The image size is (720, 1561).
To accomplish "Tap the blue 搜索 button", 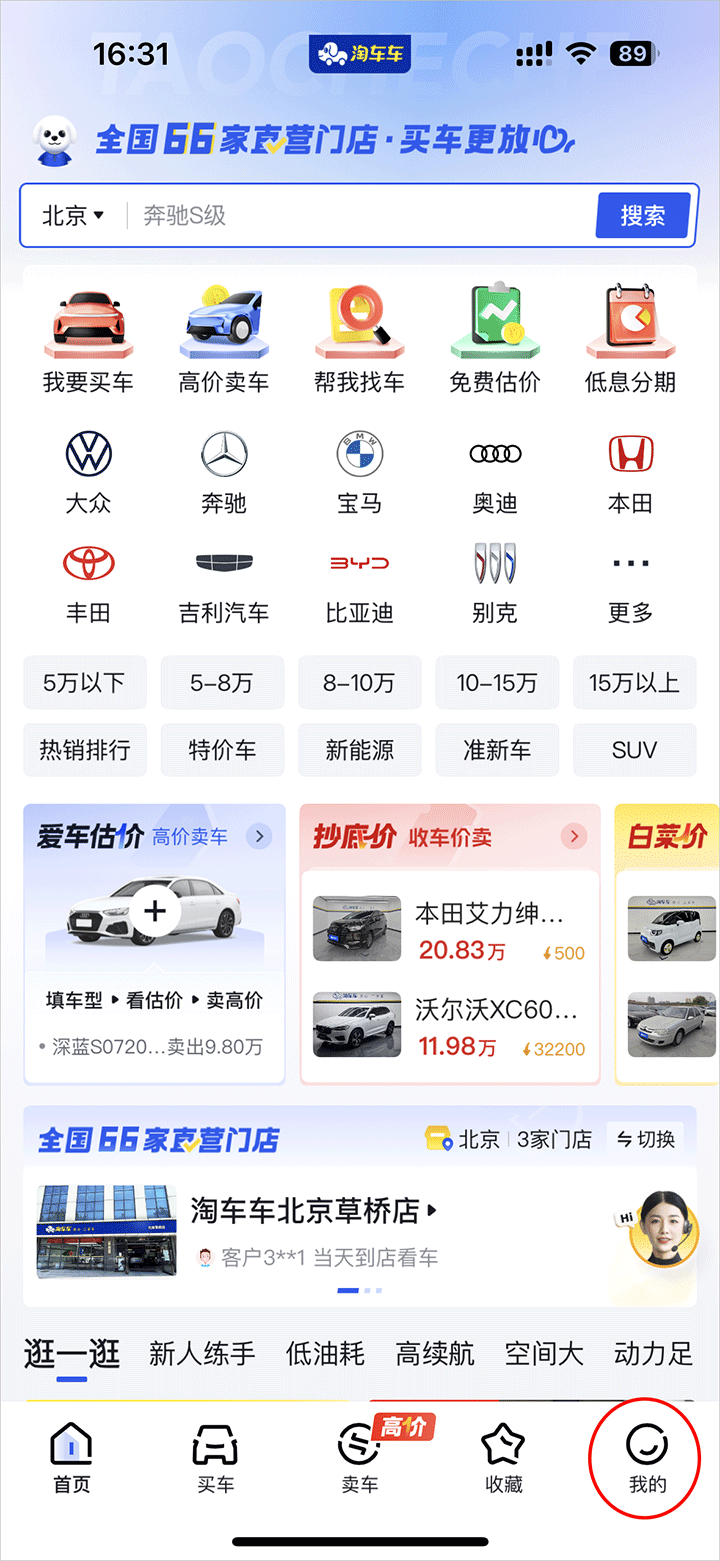I will pos(643,216).
